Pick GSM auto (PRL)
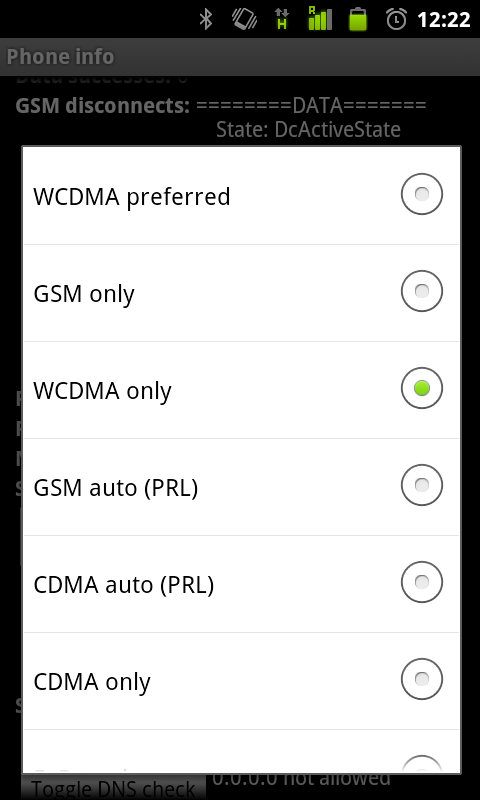480x800 pixels. click(241, 487)
